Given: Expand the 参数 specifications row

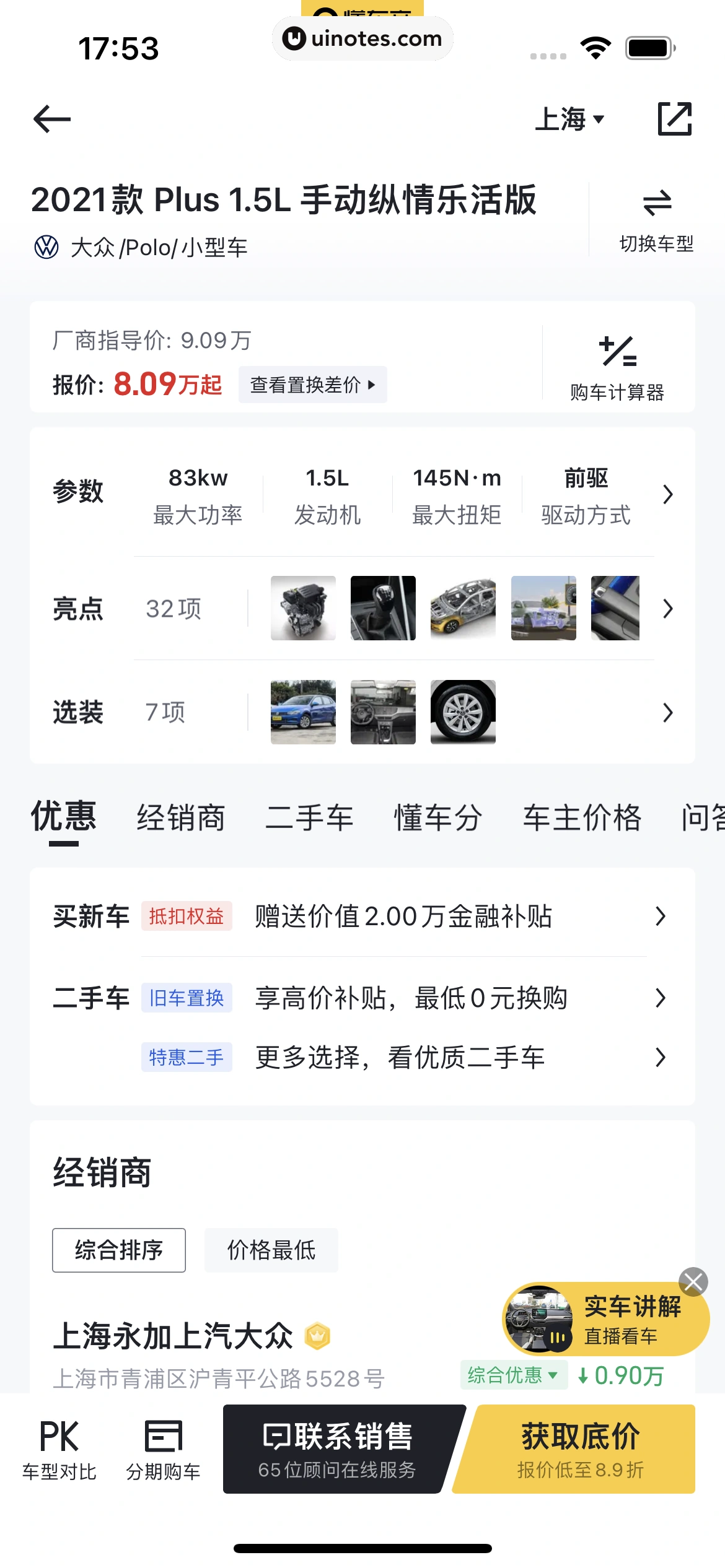Looking at the screenshot, I should click(667, 494).
